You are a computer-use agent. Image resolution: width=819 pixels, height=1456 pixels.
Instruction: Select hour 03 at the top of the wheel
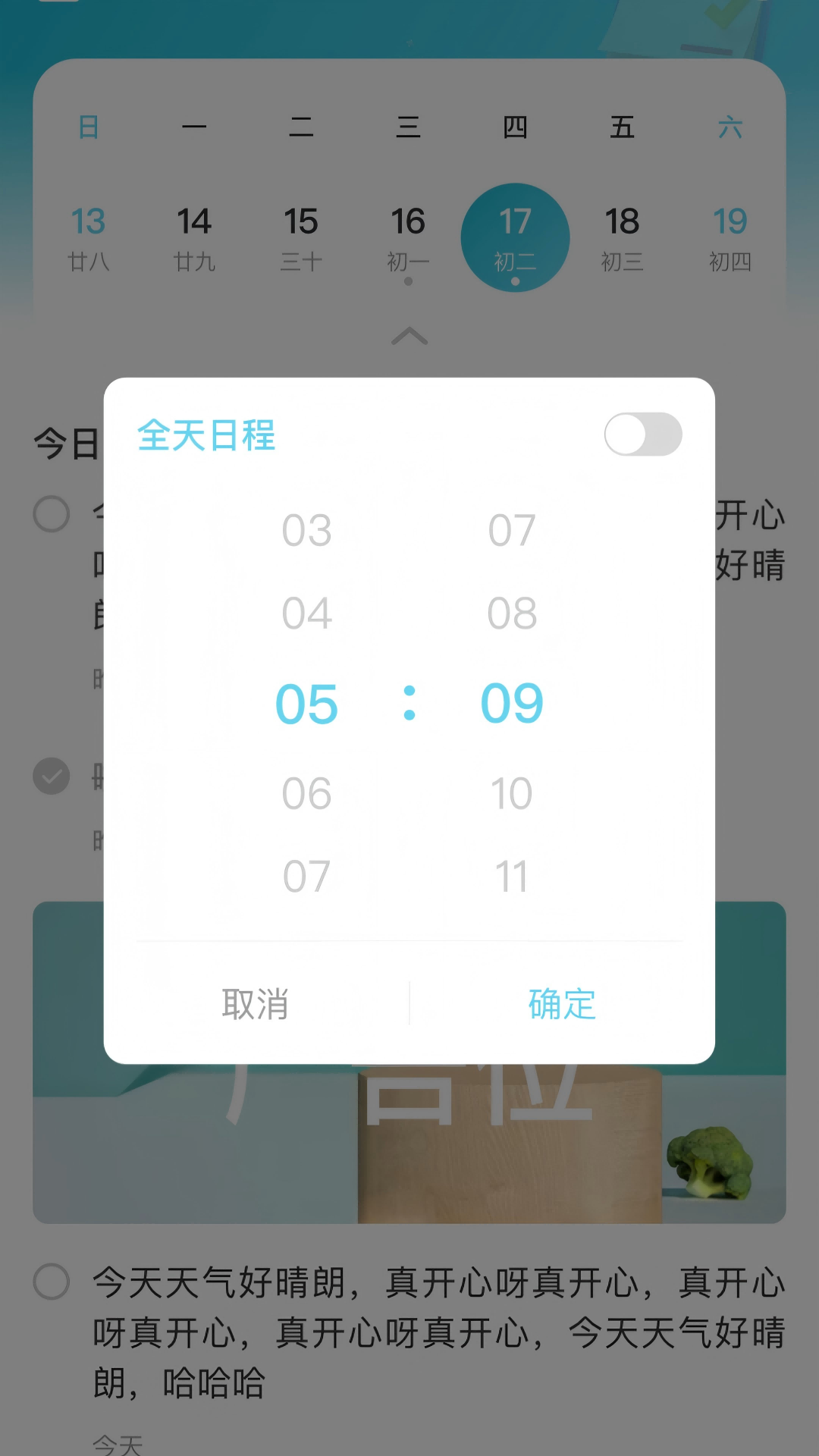click(x=306, y=529)
